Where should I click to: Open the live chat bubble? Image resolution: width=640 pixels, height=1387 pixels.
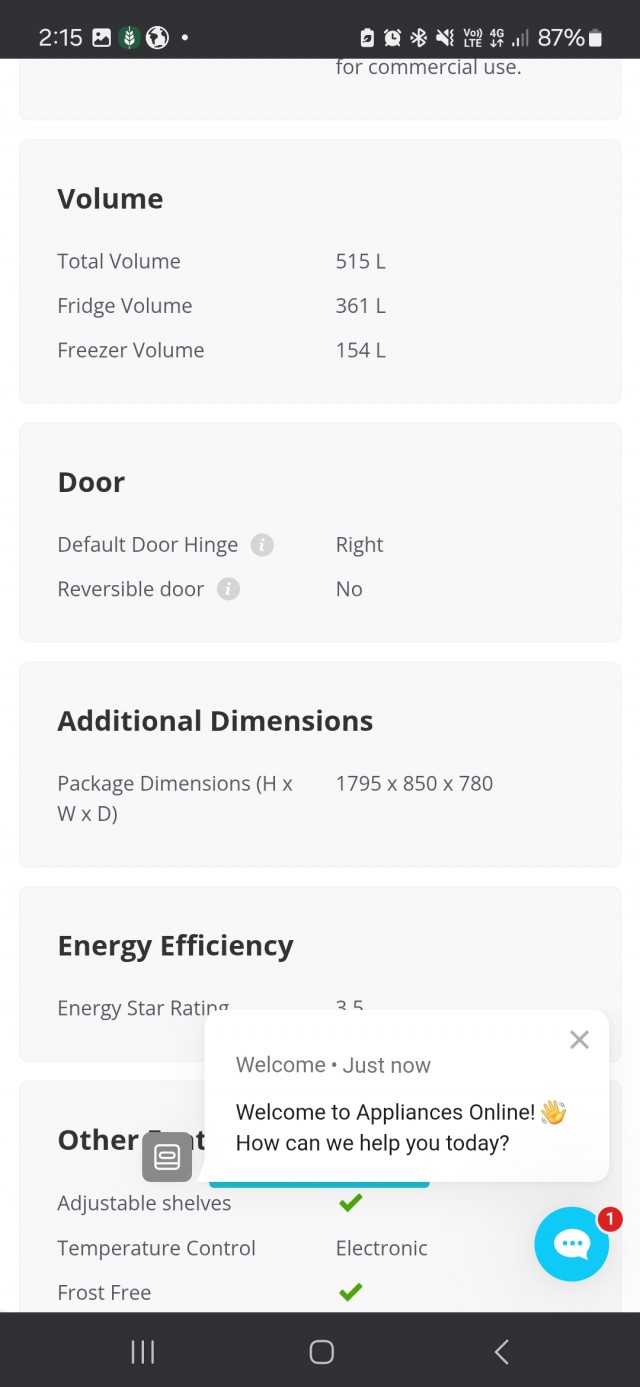pos(572,1244)
